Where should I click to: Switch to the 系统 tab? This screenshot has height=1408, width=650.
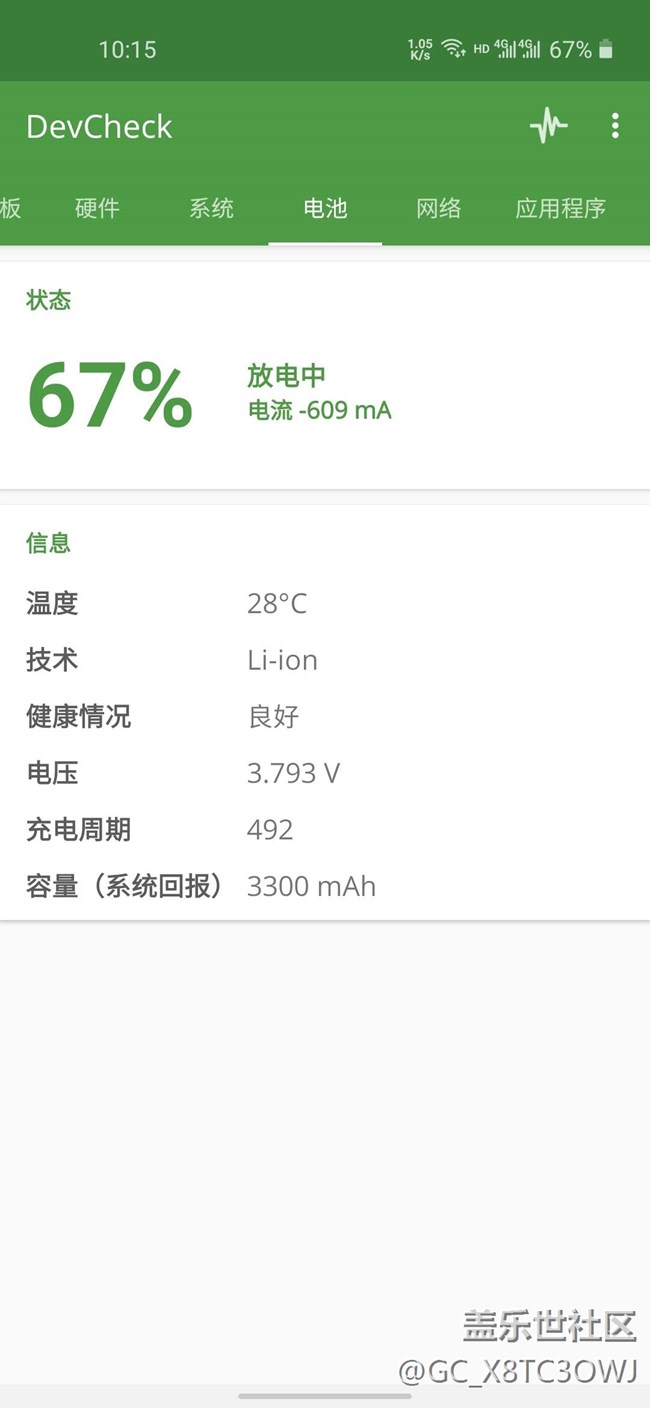click(211, 208)
